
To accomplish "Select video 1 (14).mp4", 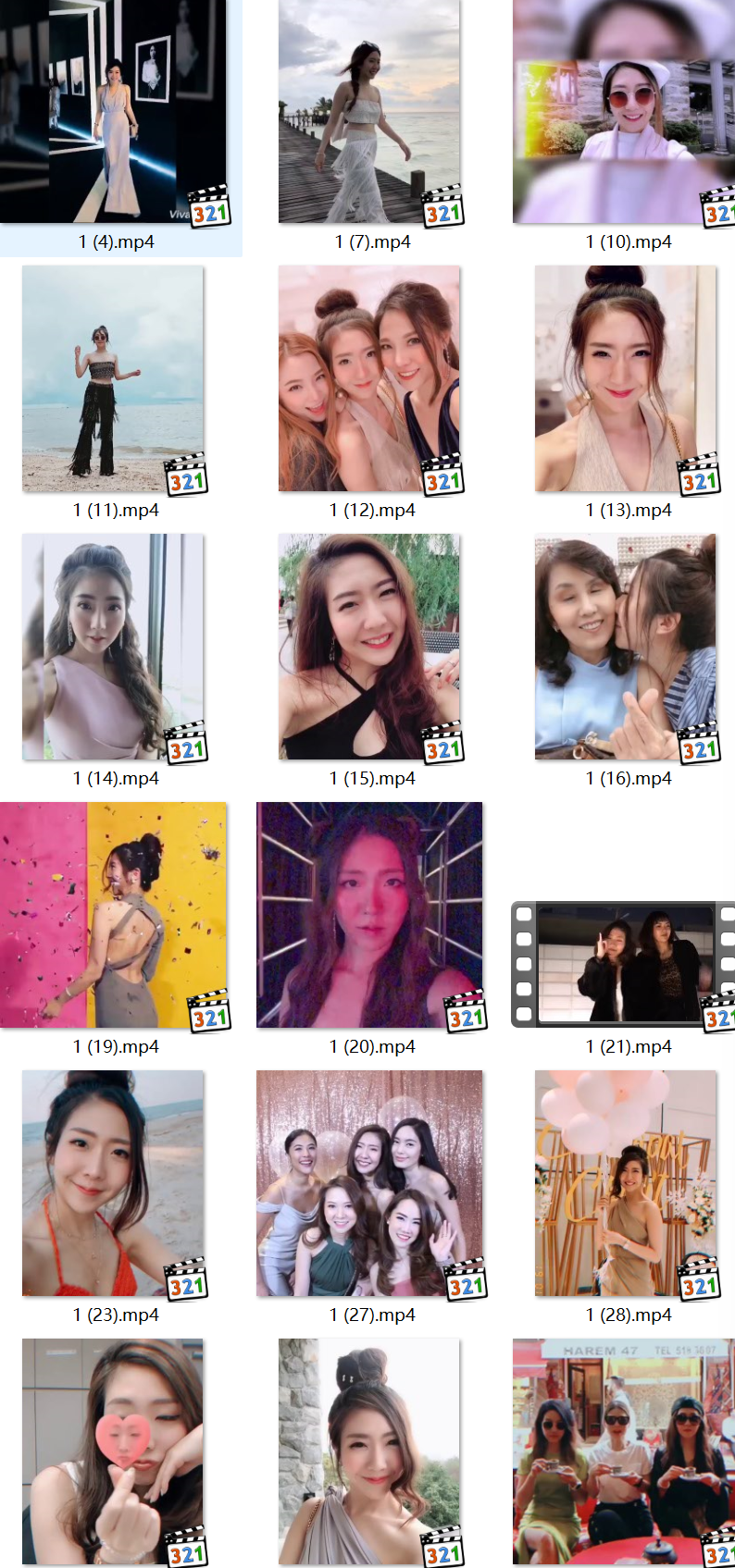I will pyautogui.click(x=113, y=648).
